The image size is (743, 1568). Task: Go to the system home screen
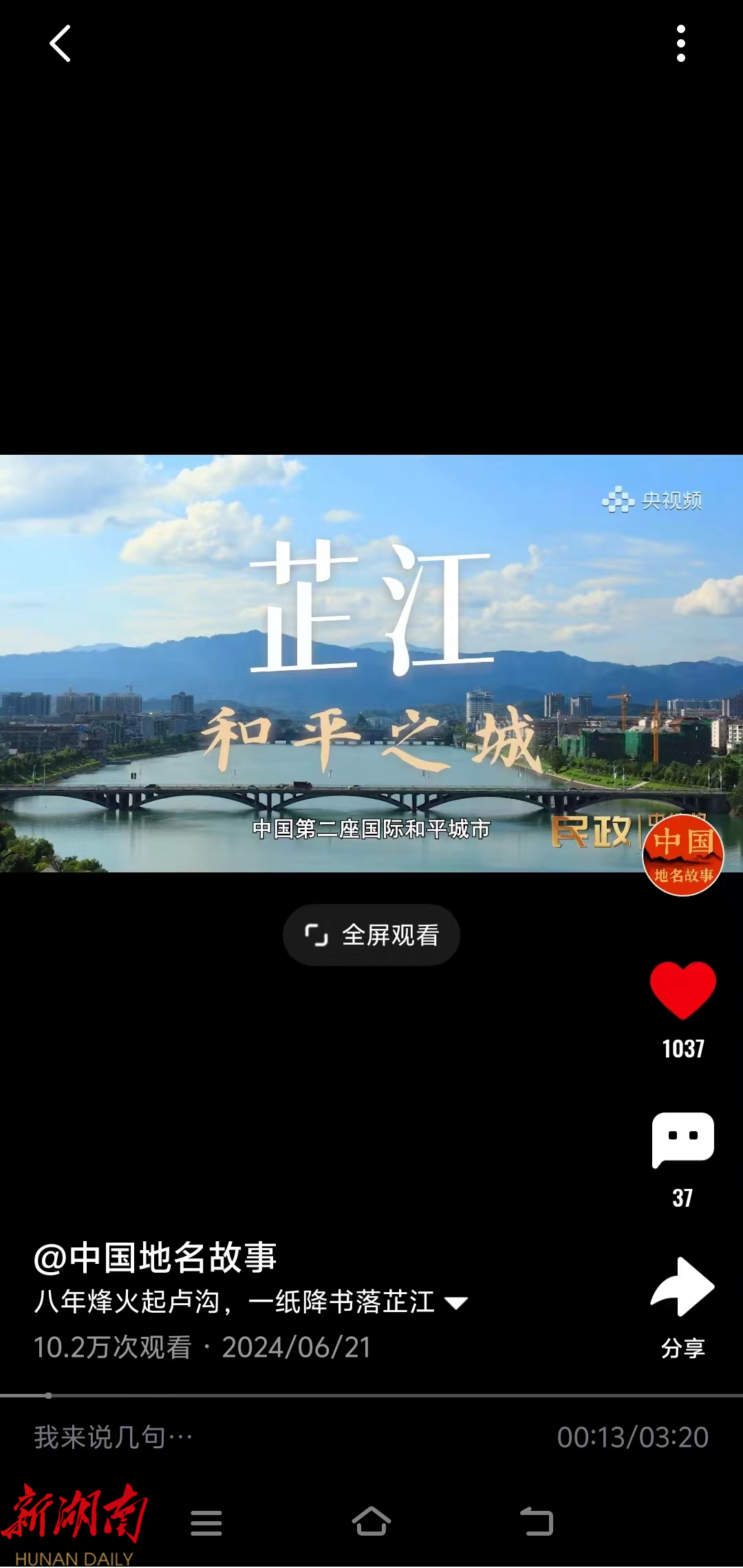[371, 1523]
